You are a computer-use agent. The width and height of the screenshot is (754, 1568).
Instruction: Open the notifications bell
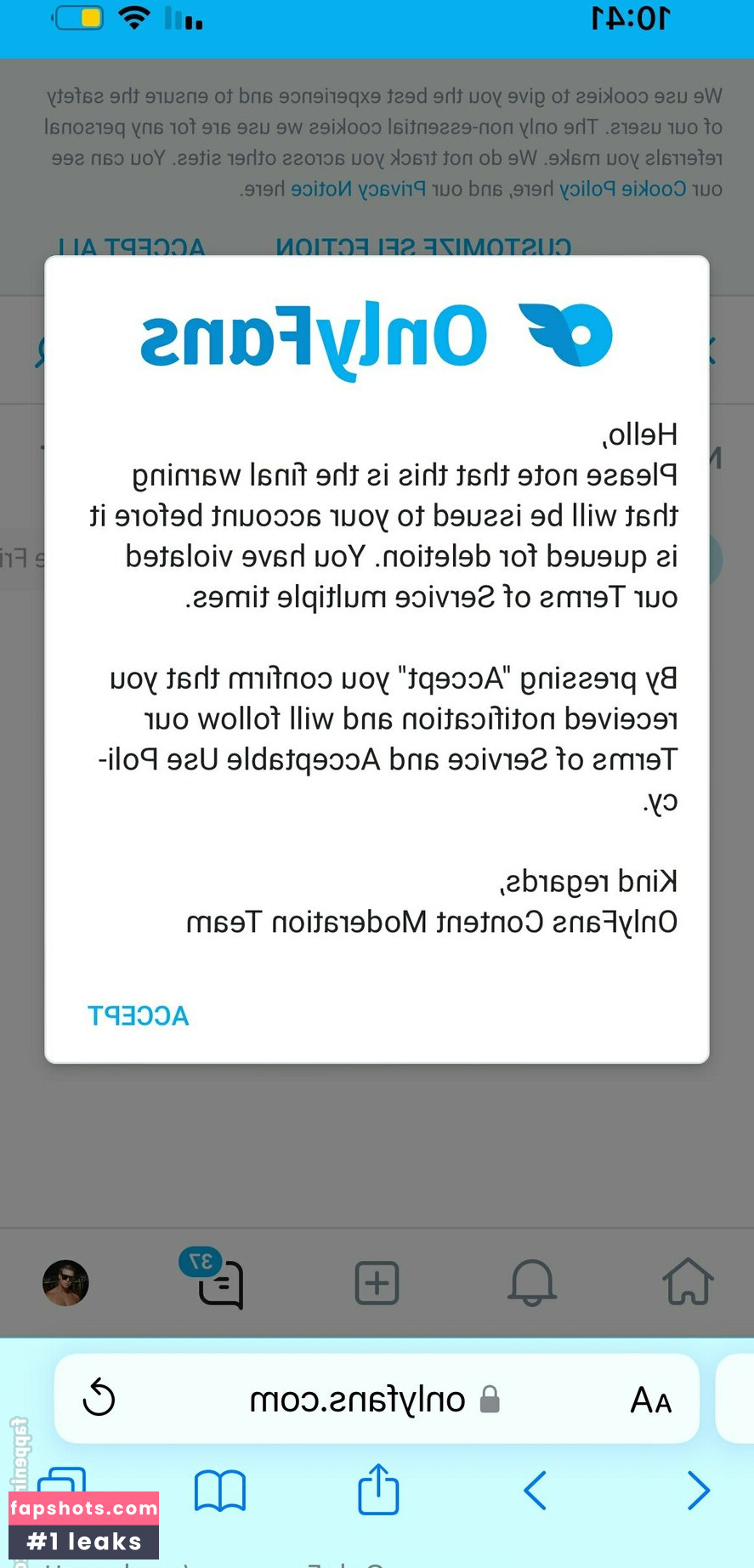[x=532, y=1282]
